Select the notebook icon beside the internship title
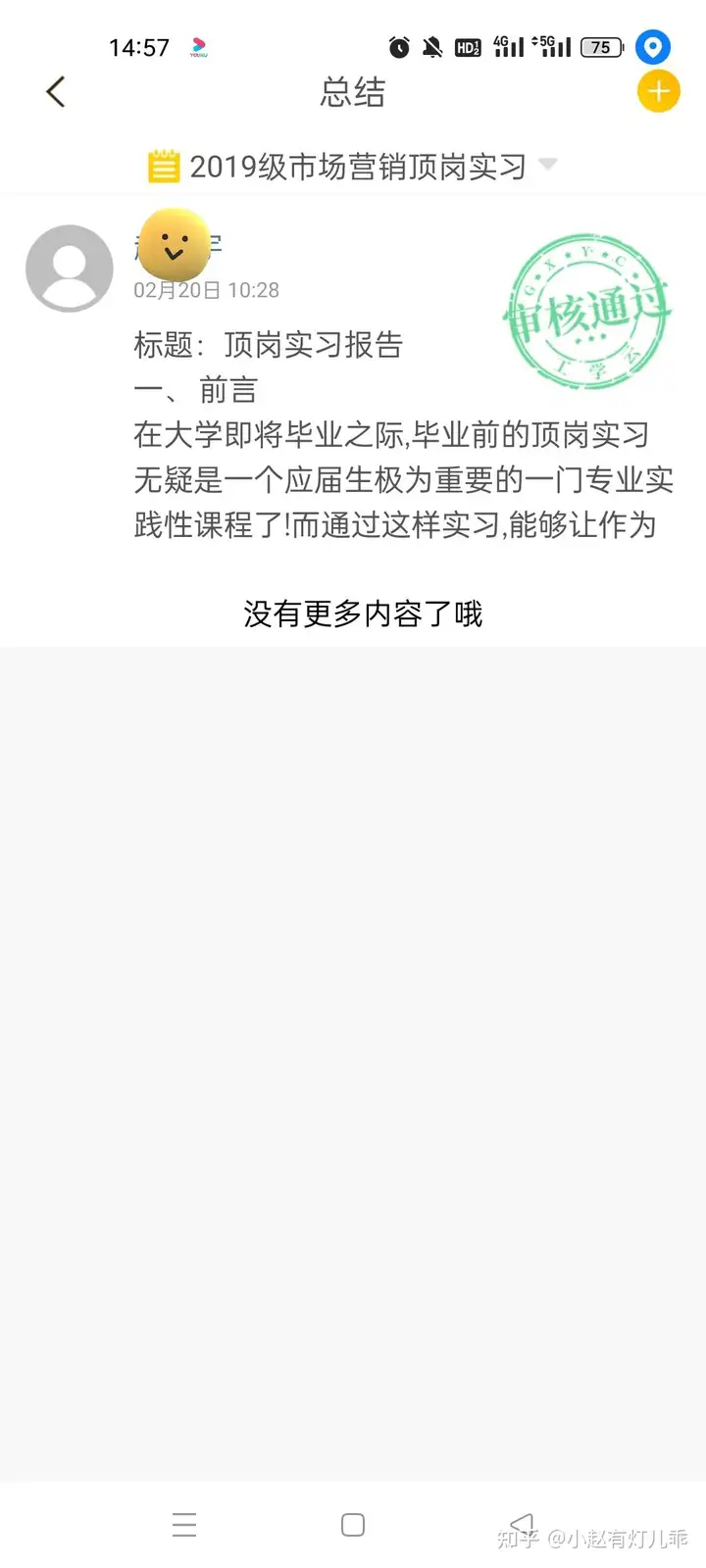Screen dimensions: 706x1568 pyautogui.click(x=163, y=166)
